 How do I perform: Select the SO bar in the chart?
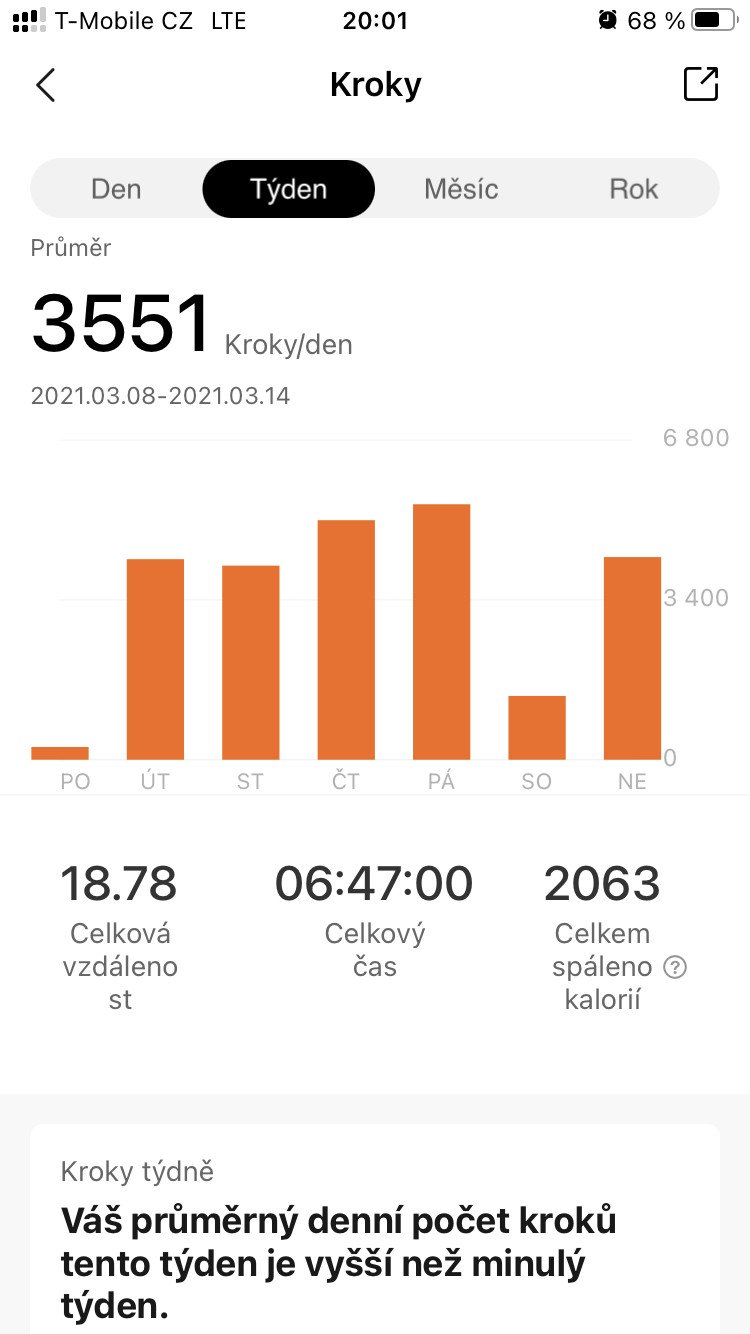(x=537, y=728)
